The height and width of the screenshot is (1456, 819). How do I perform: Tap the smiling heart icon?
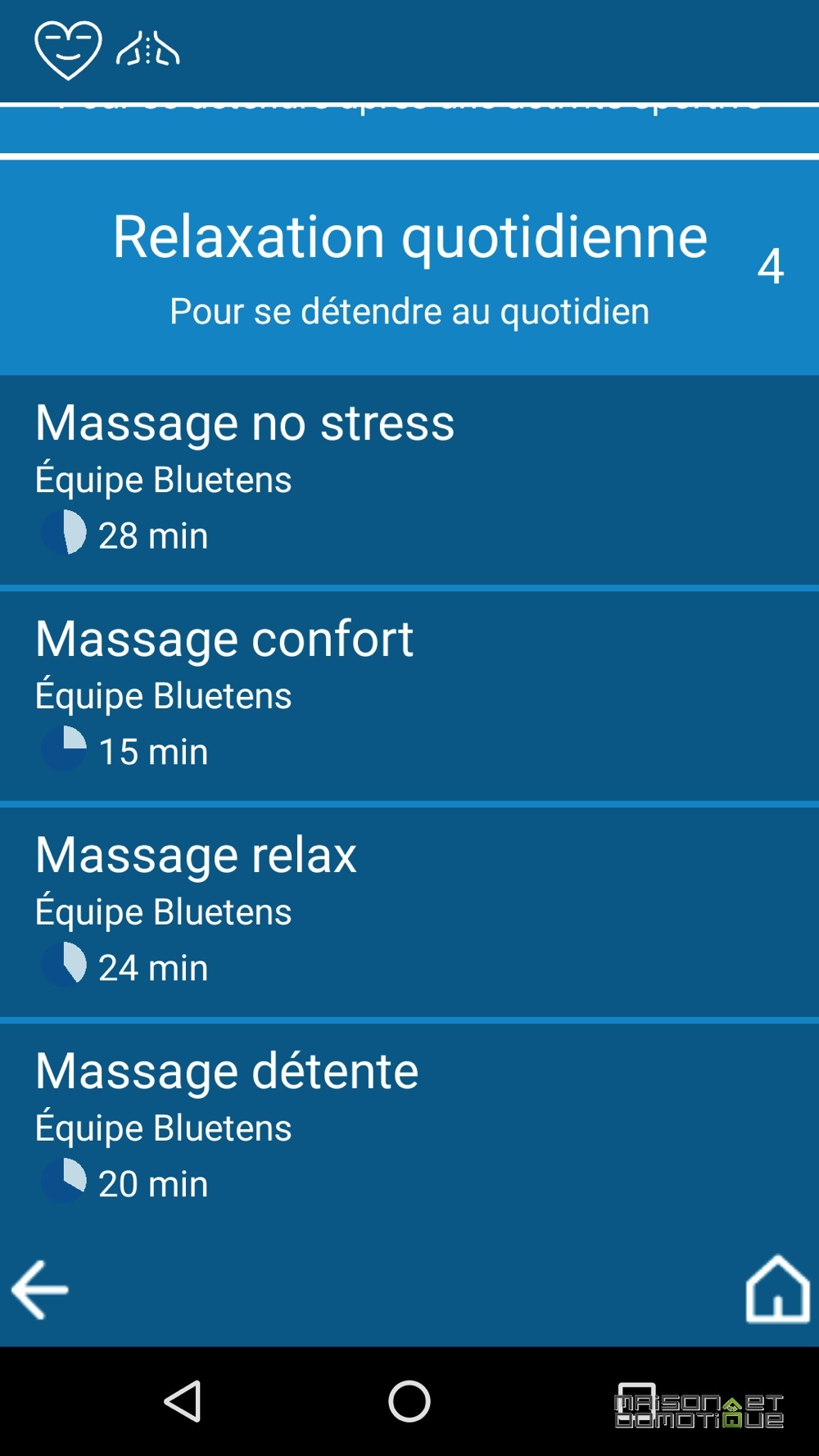[68, 51]
